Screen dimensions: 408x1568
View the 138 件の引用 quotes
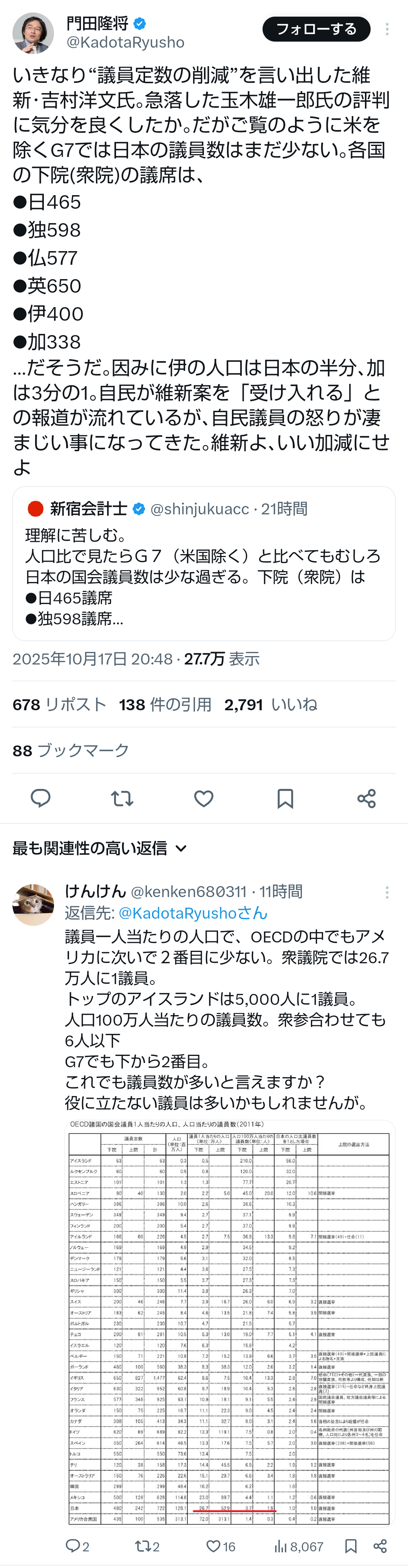(165, 704)
